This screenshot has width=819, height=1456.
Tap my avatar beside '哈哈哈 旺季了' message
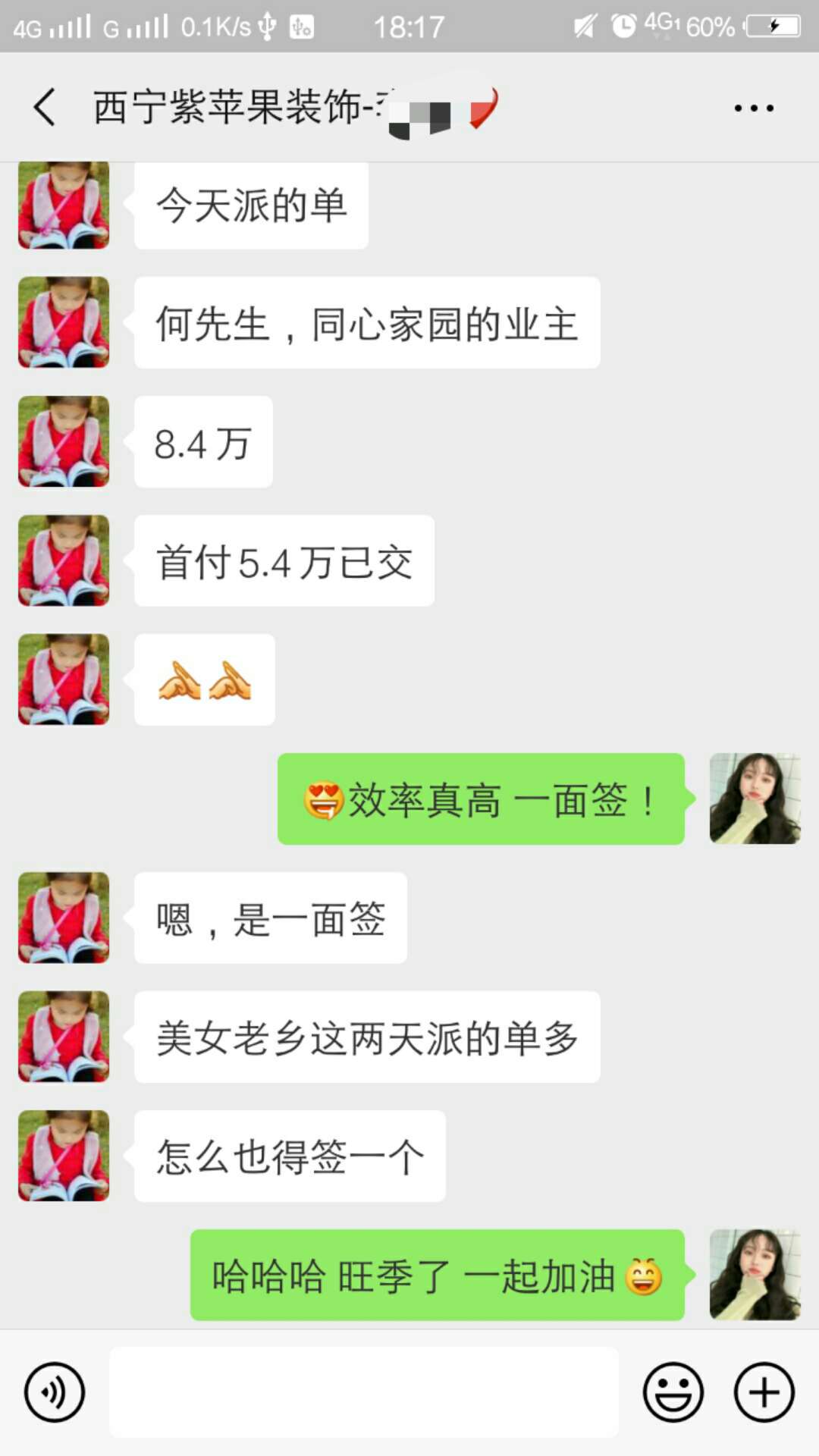pyautogui.click(x=755, y=1275)
